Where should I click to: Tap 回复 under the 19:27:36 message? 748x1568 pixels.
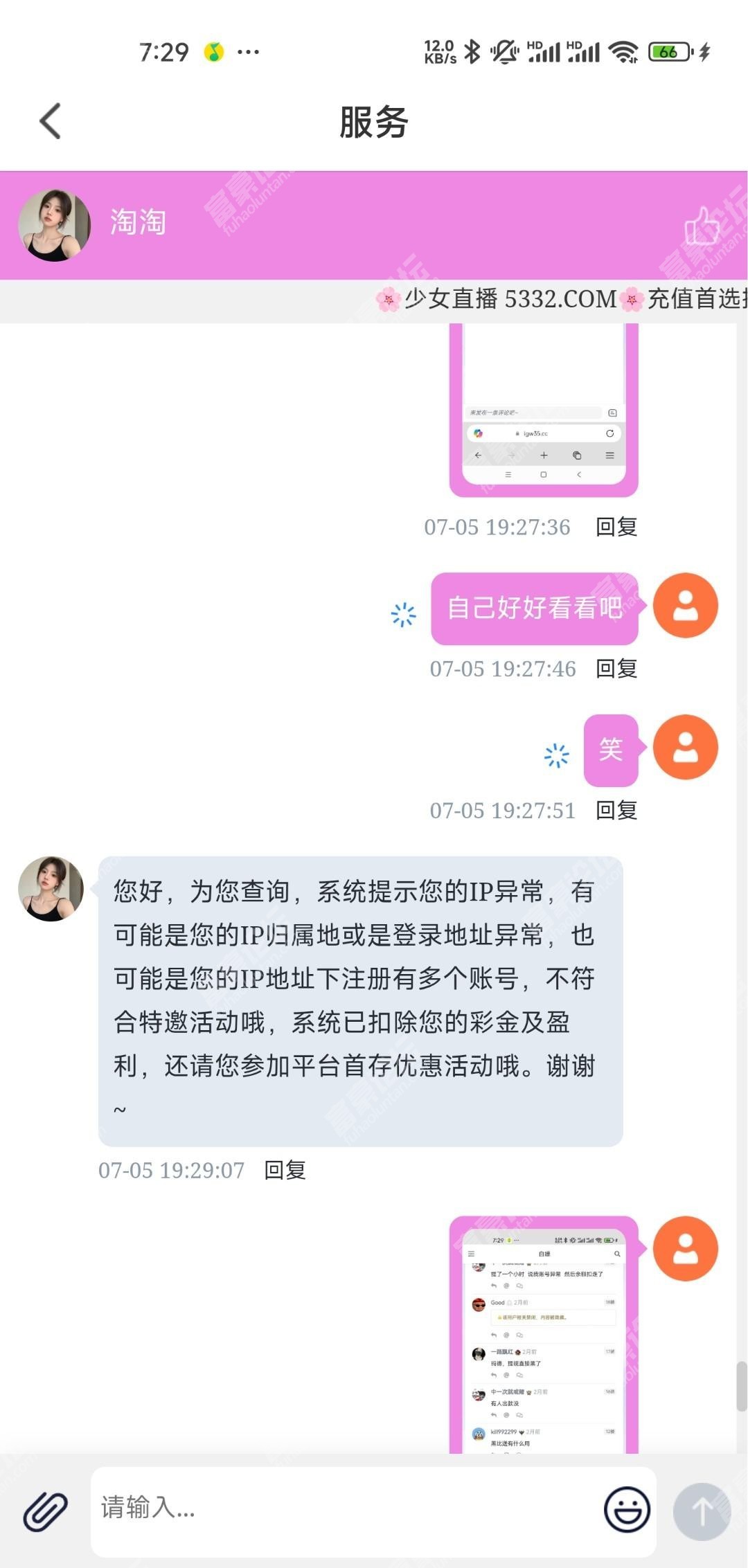pyautogui.click(x=616, y=527)
